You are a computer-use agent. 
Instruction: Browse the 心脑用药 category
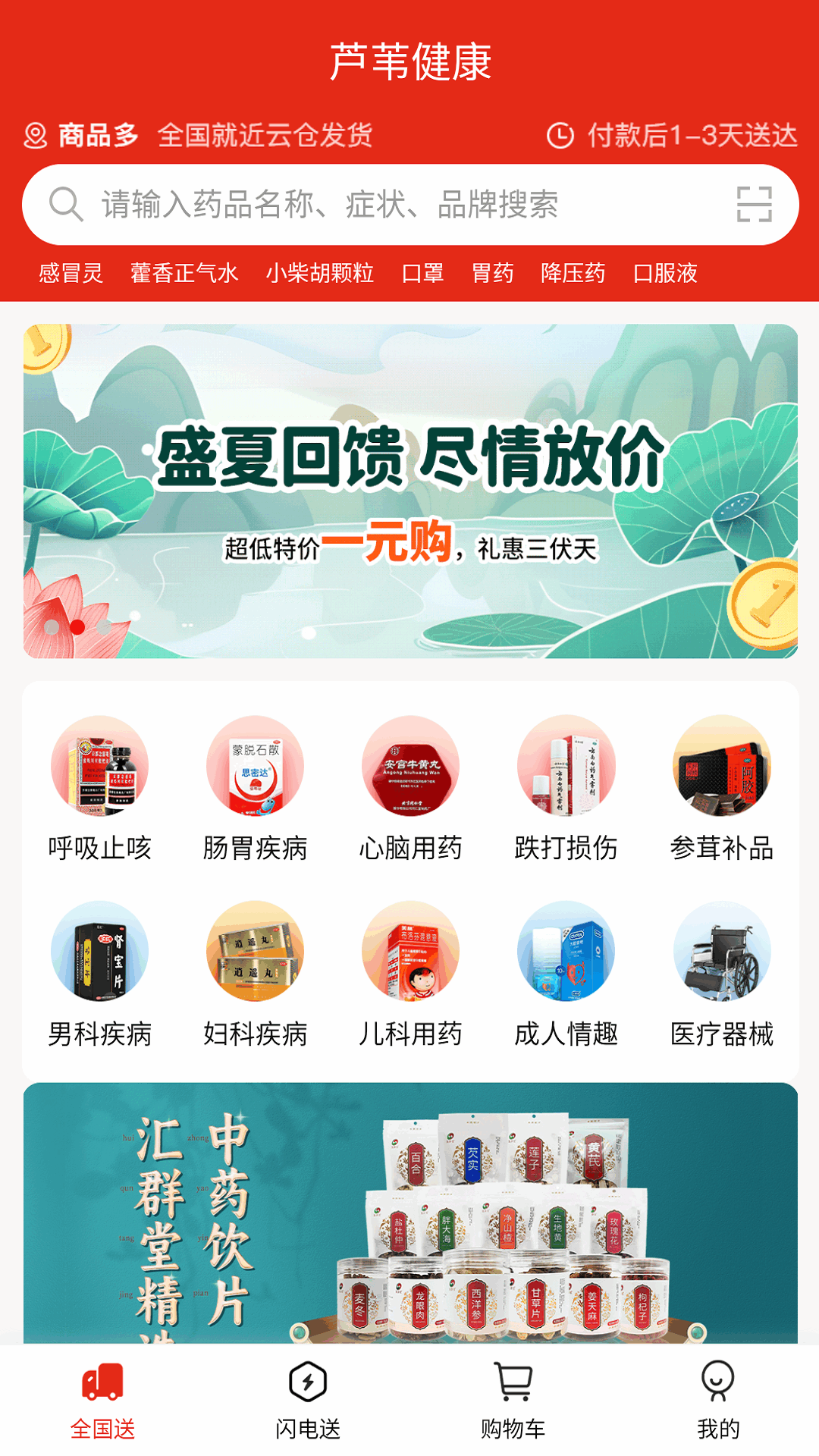pos(410,790)
